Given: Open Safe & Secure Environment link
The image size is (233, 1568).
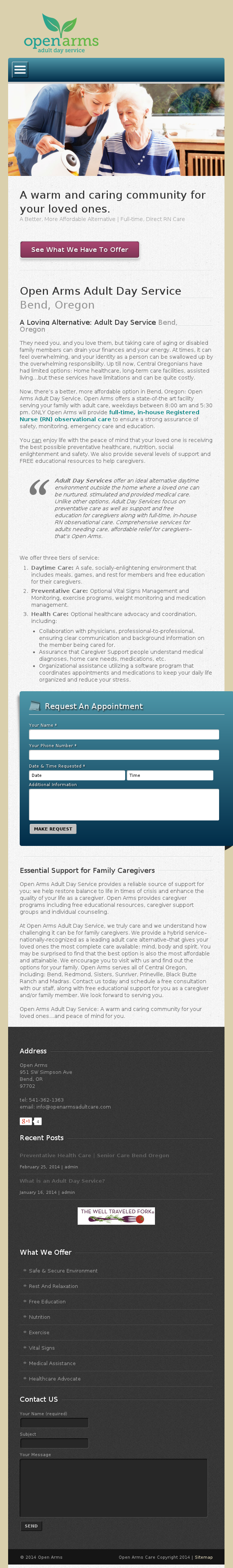Looking at the screenshot, I should 63,1270.
